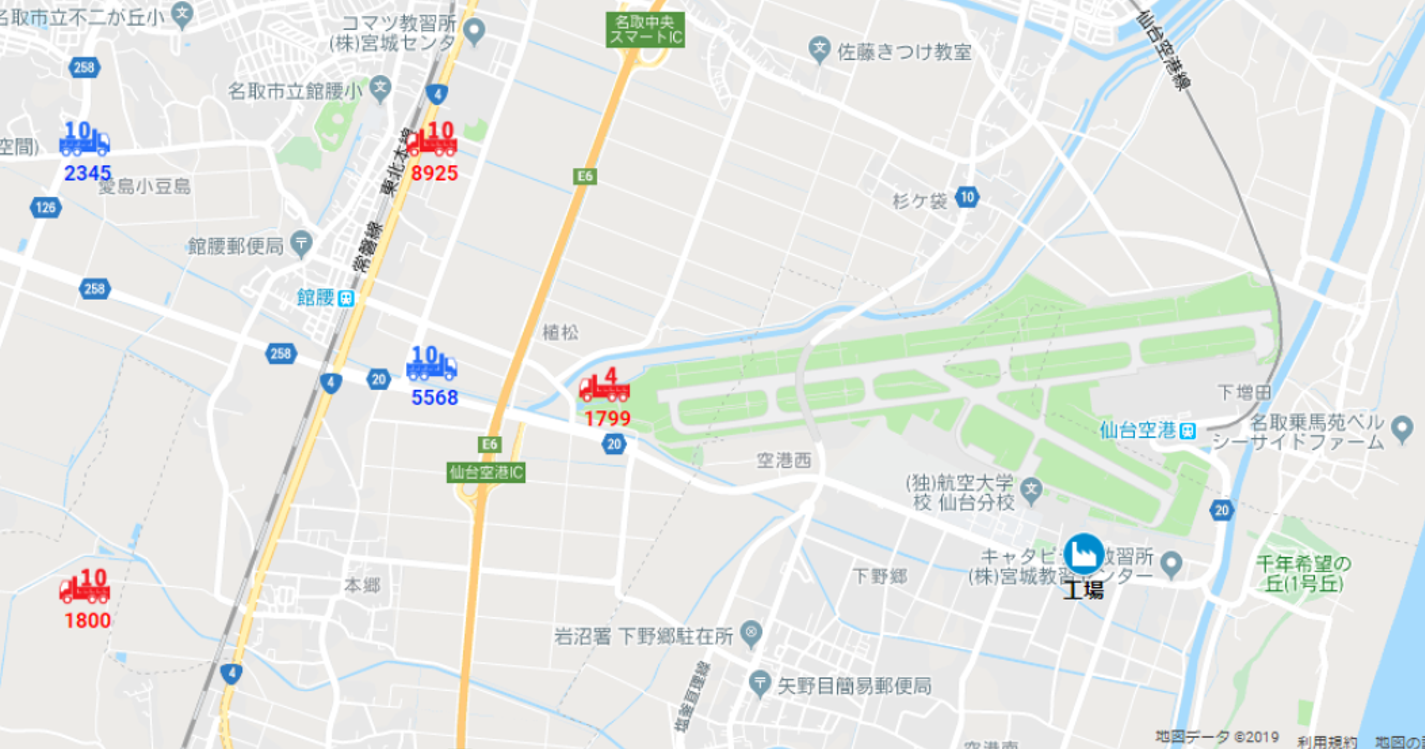Tap the 館腰 station marker
Screen dimensions: 1425x749
tap(345, 298)
